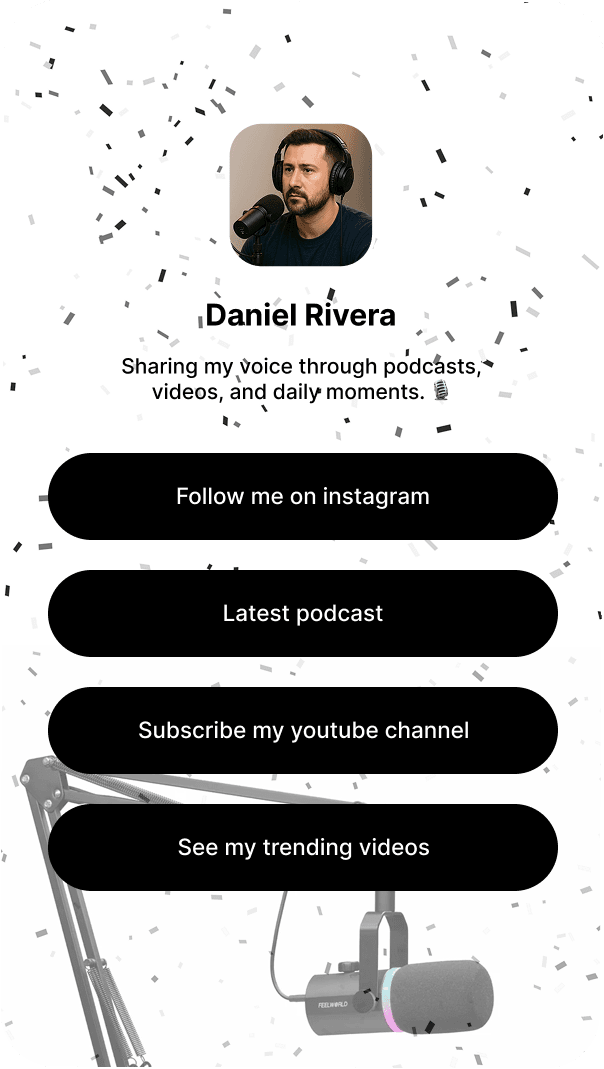Open See my trending videos
This screenshot has height=1069, width=604.
[302, 848]
